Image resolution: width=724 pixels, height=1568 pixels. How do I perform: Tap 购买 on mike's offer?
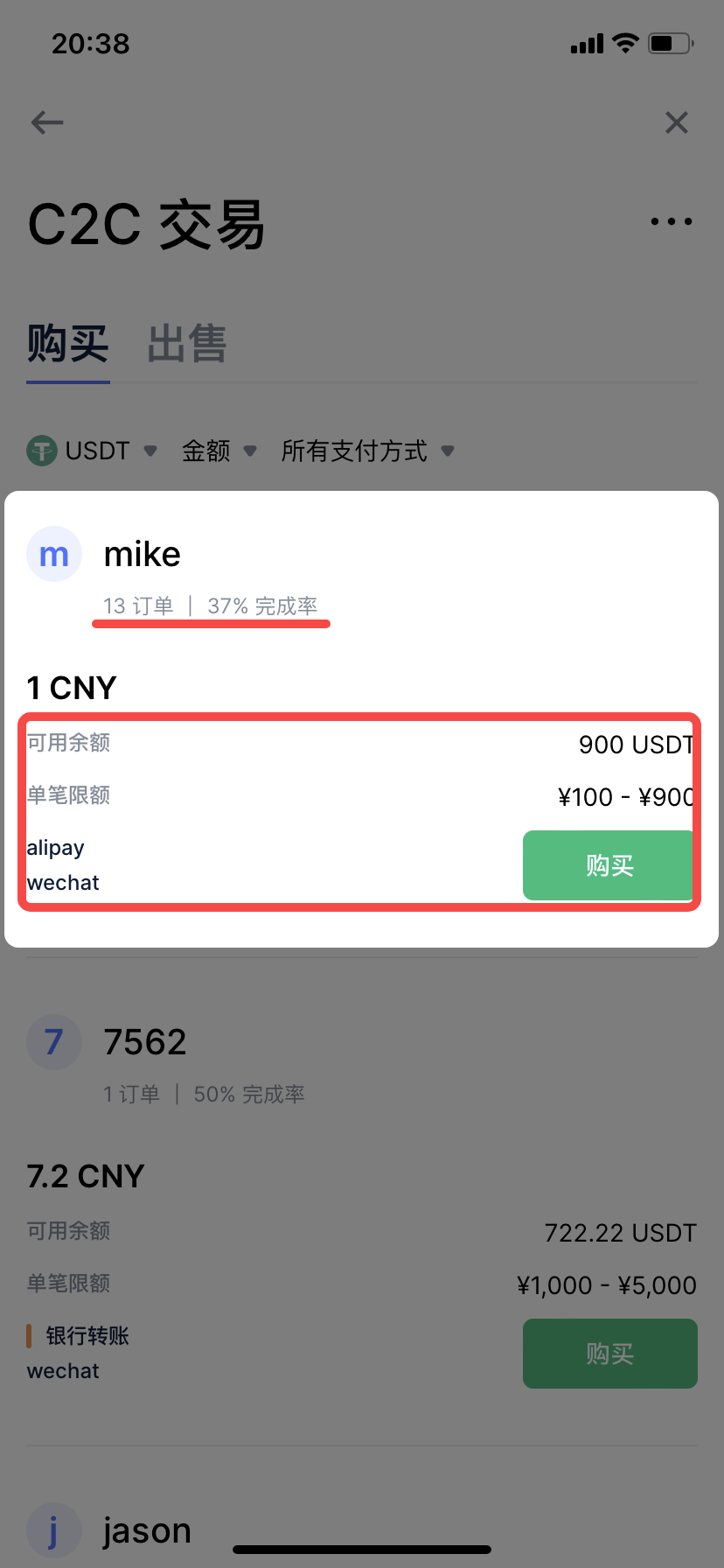(x=609, y=865)
